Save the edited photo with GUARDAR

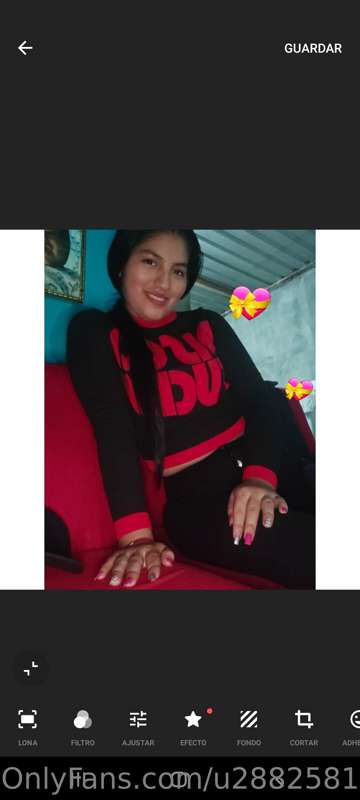313,48
